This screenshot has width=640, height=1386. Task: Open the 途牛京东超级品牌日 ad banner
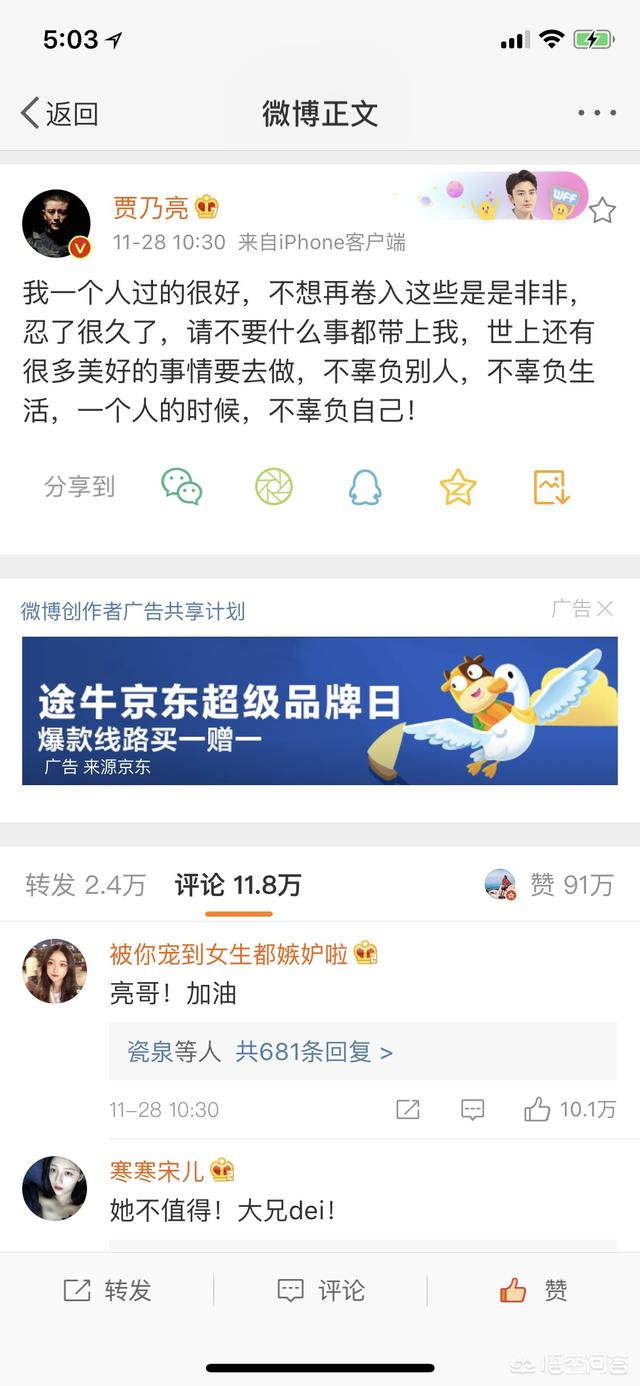pyautogui.click(x=320, y=710)
